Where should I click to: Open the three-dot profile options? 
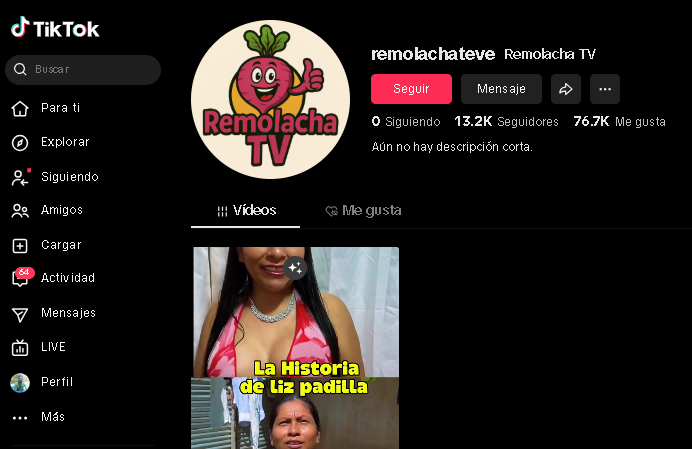click(604, 89)
